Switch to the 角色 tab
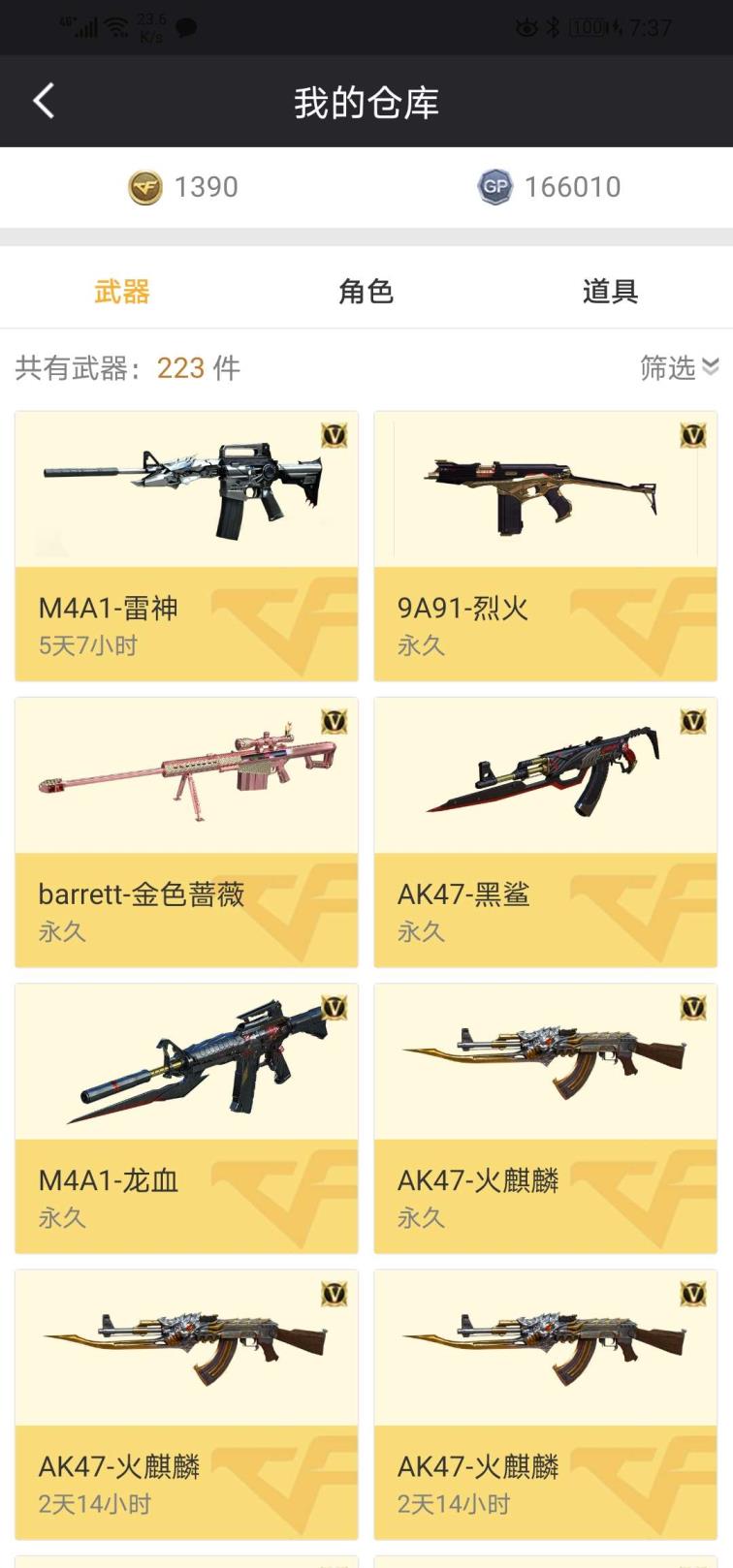Viewport: 733px width, 1568px height. pos(366,291)
